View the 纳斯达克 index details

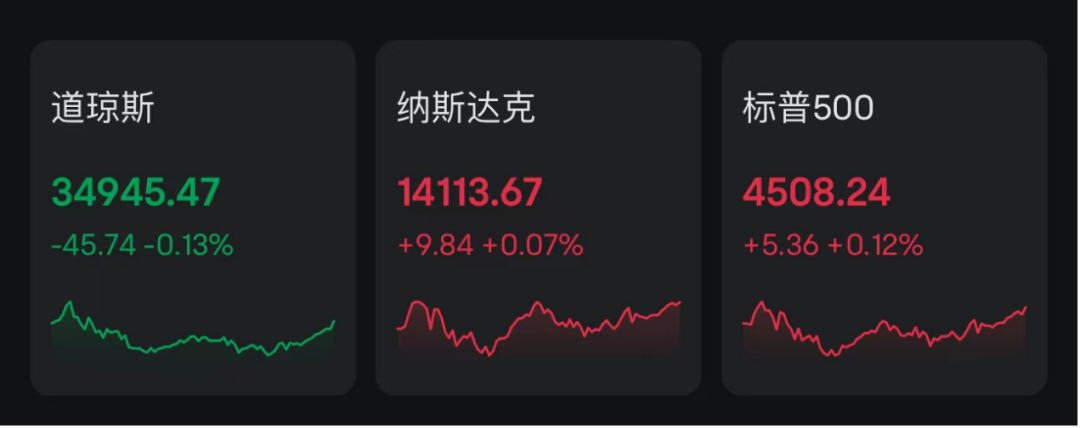click(538, 218)
